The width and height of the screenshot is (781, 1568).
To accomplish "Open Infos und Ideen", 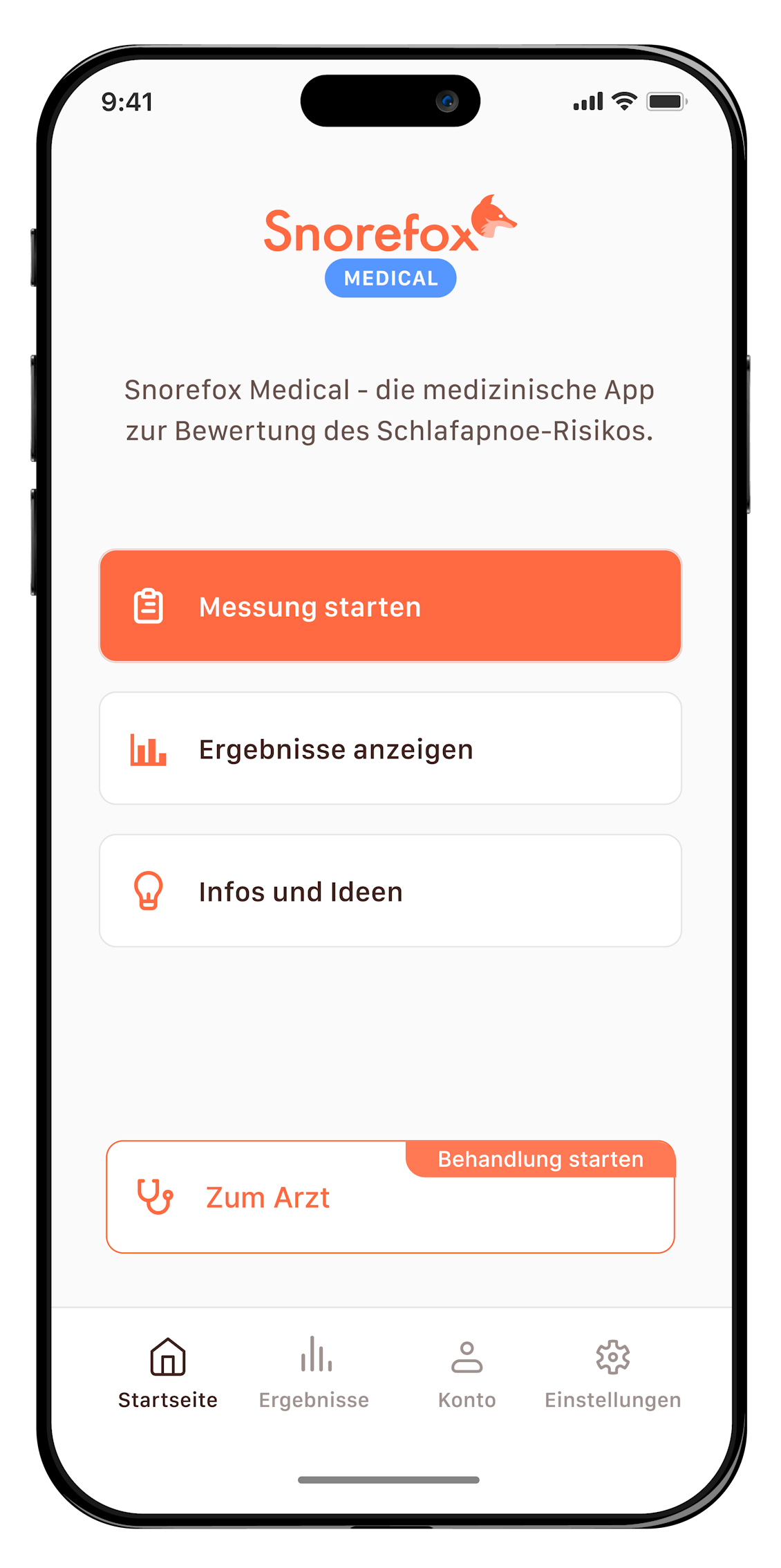I will [x=391, y=891].
